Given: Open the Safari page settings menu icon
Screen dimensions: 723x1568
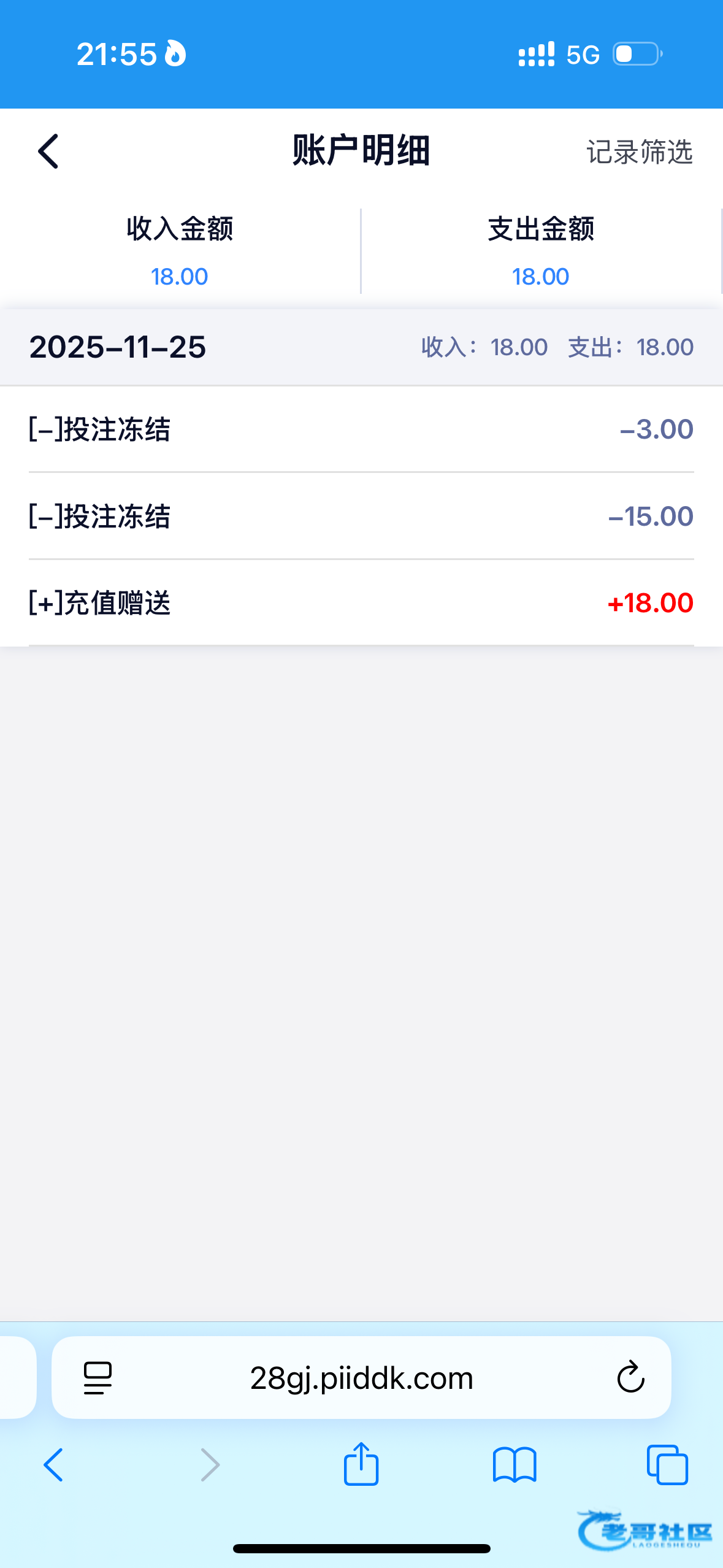Looking at the screenshot, I should (x=98, y=1378).
